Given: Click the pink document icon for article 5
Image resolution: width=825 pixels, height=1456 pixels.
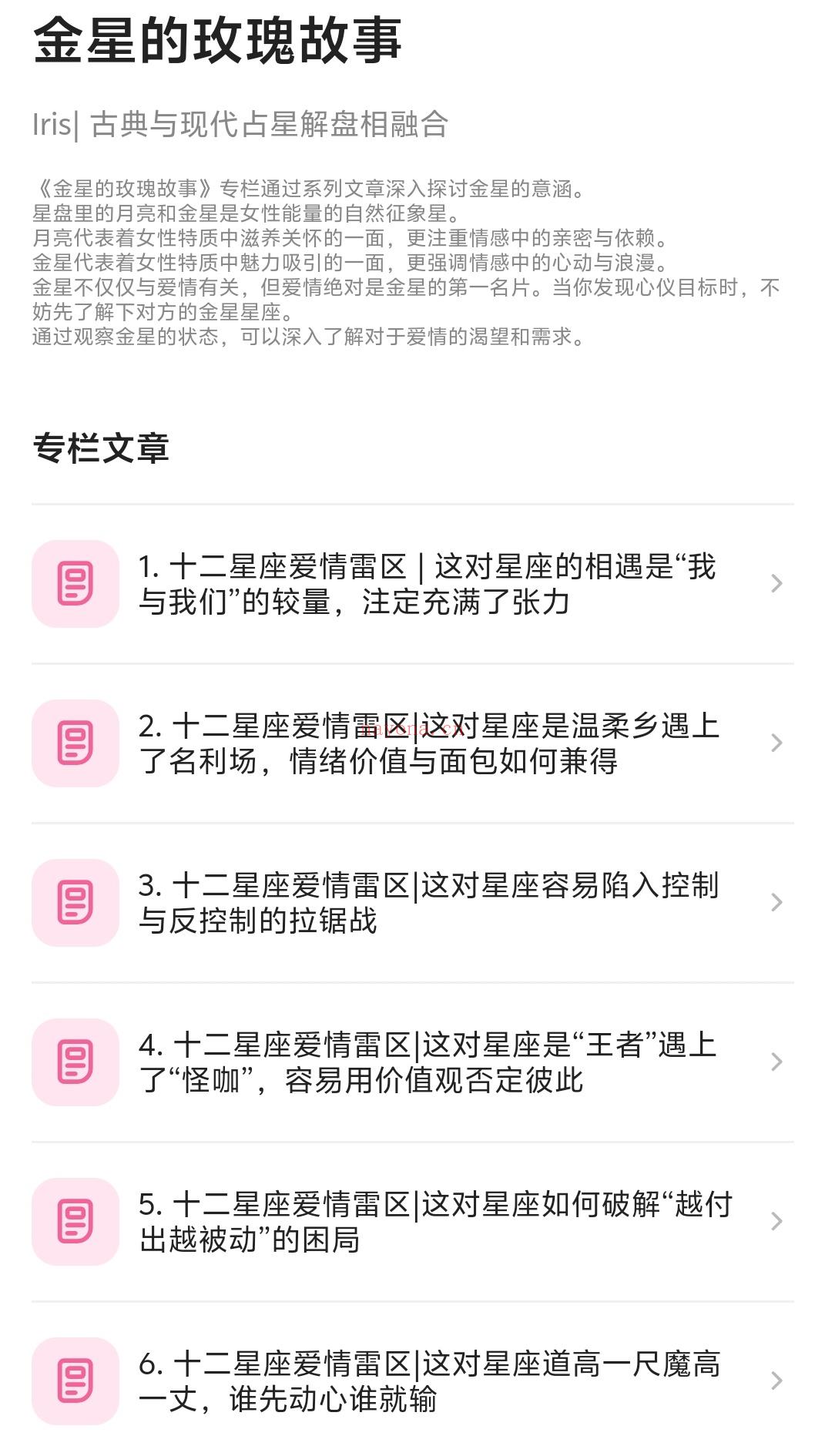Looking at the screenshot, I should tap(75, 1220).
